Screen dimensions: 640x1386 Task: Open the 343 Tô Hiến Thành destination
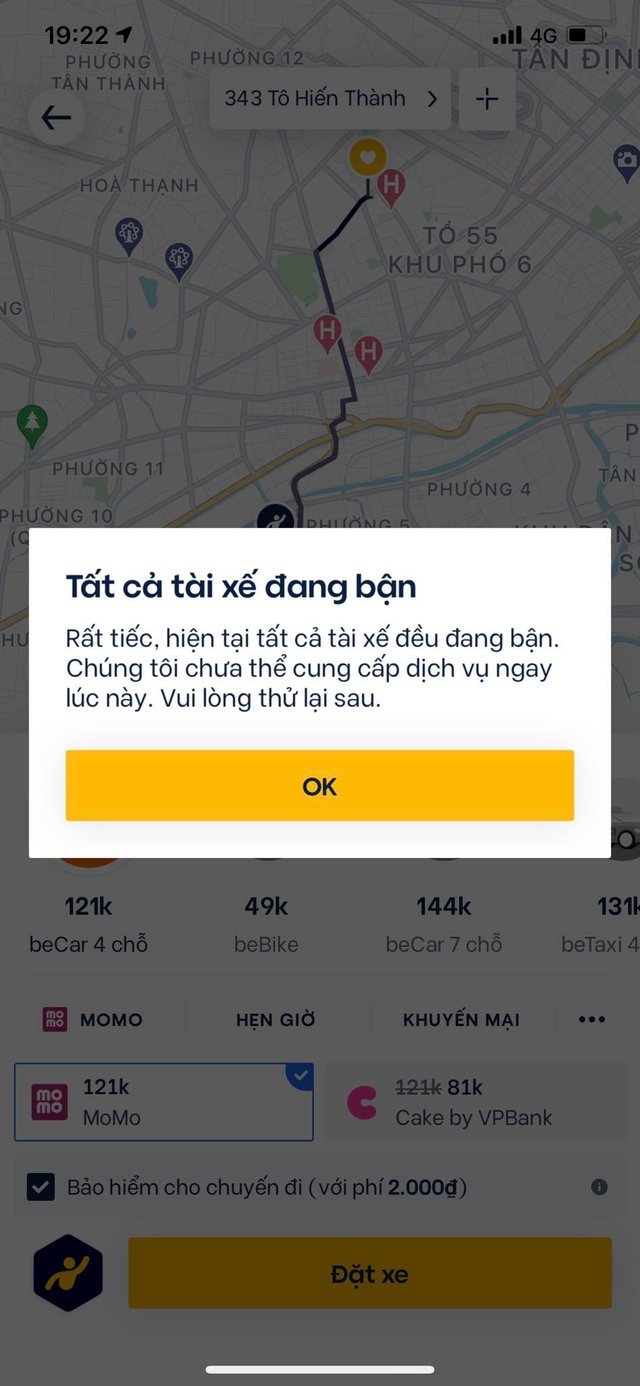pos(330,99)
